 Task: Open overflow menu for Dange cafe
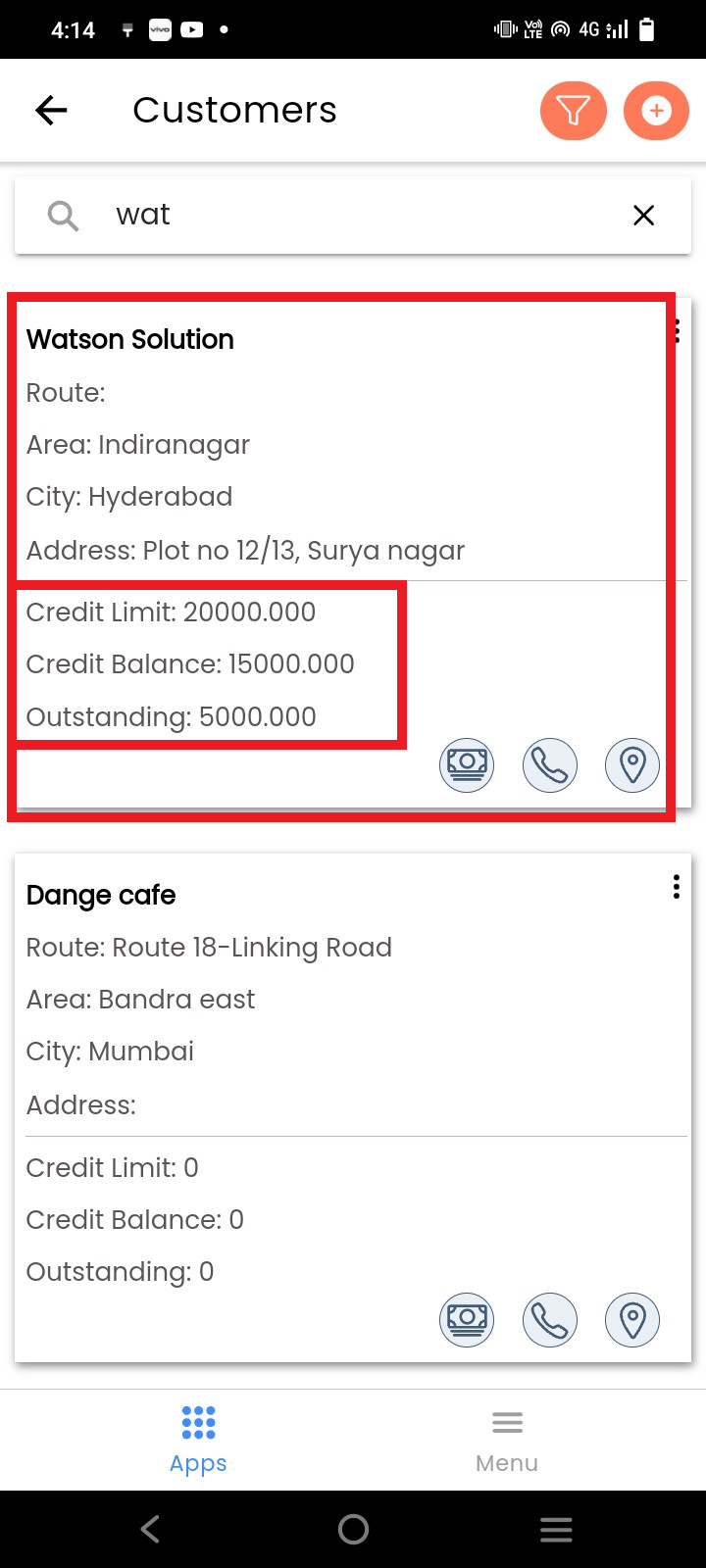[x=677, y=887]
